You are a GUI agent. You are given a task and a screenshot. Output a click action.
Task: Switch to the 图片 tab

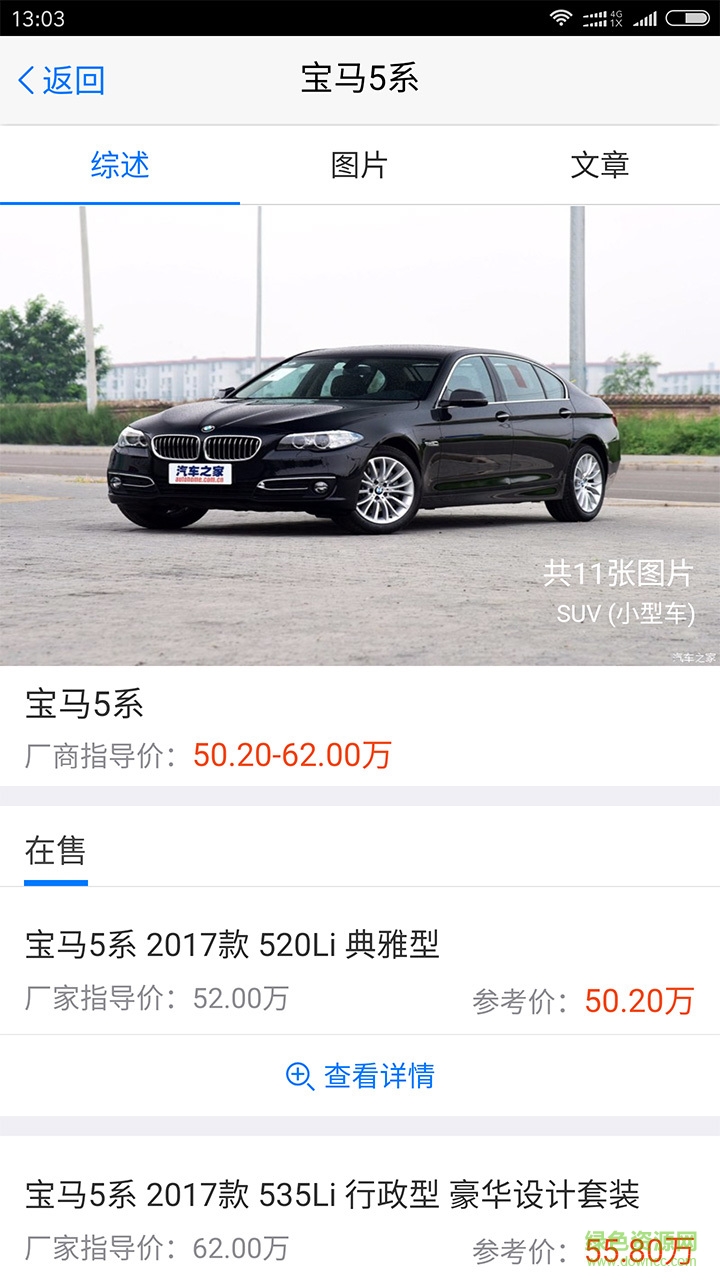pyautogui.click(x=360, y=166)
